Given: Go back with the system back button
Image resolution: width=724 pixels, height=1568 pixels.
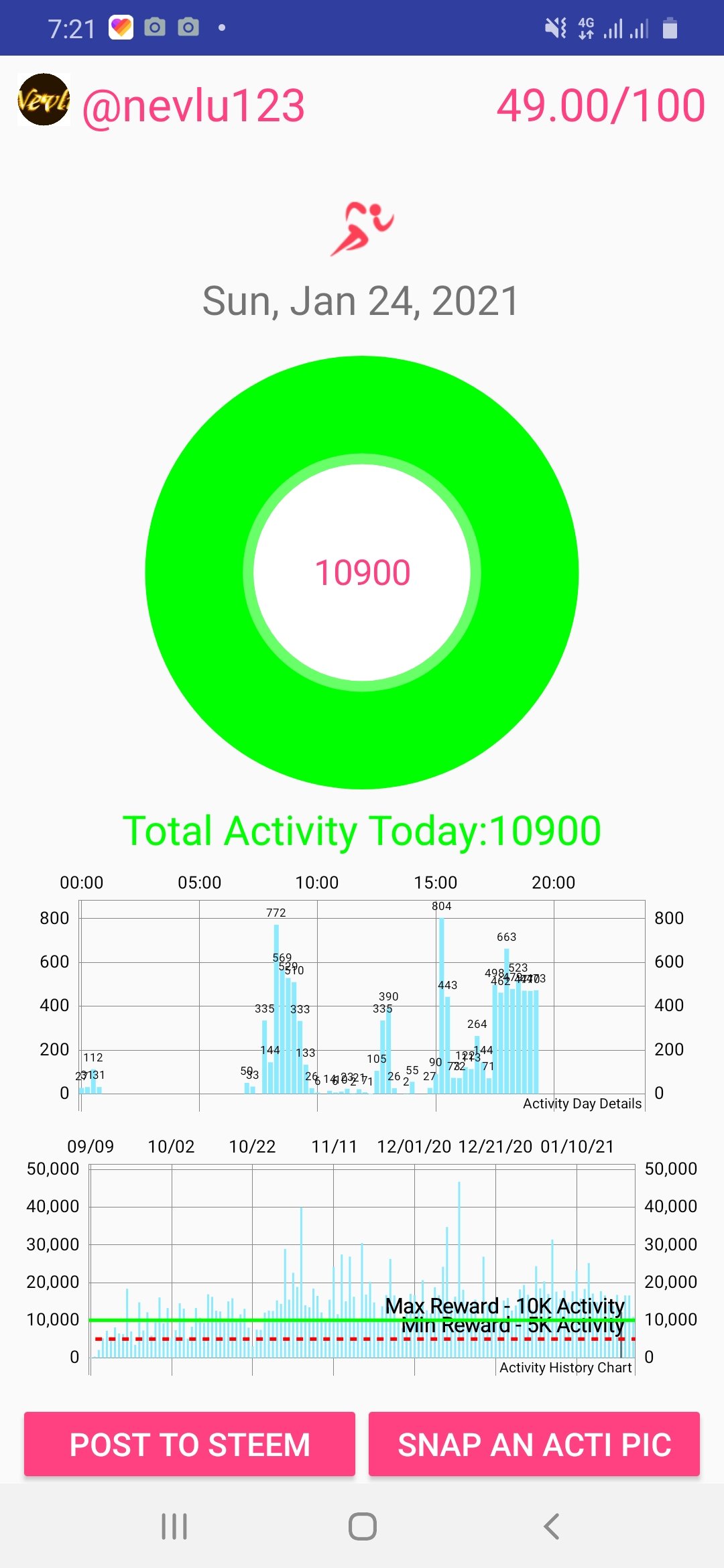Looking at the screenshot, I should [551, 1526].
